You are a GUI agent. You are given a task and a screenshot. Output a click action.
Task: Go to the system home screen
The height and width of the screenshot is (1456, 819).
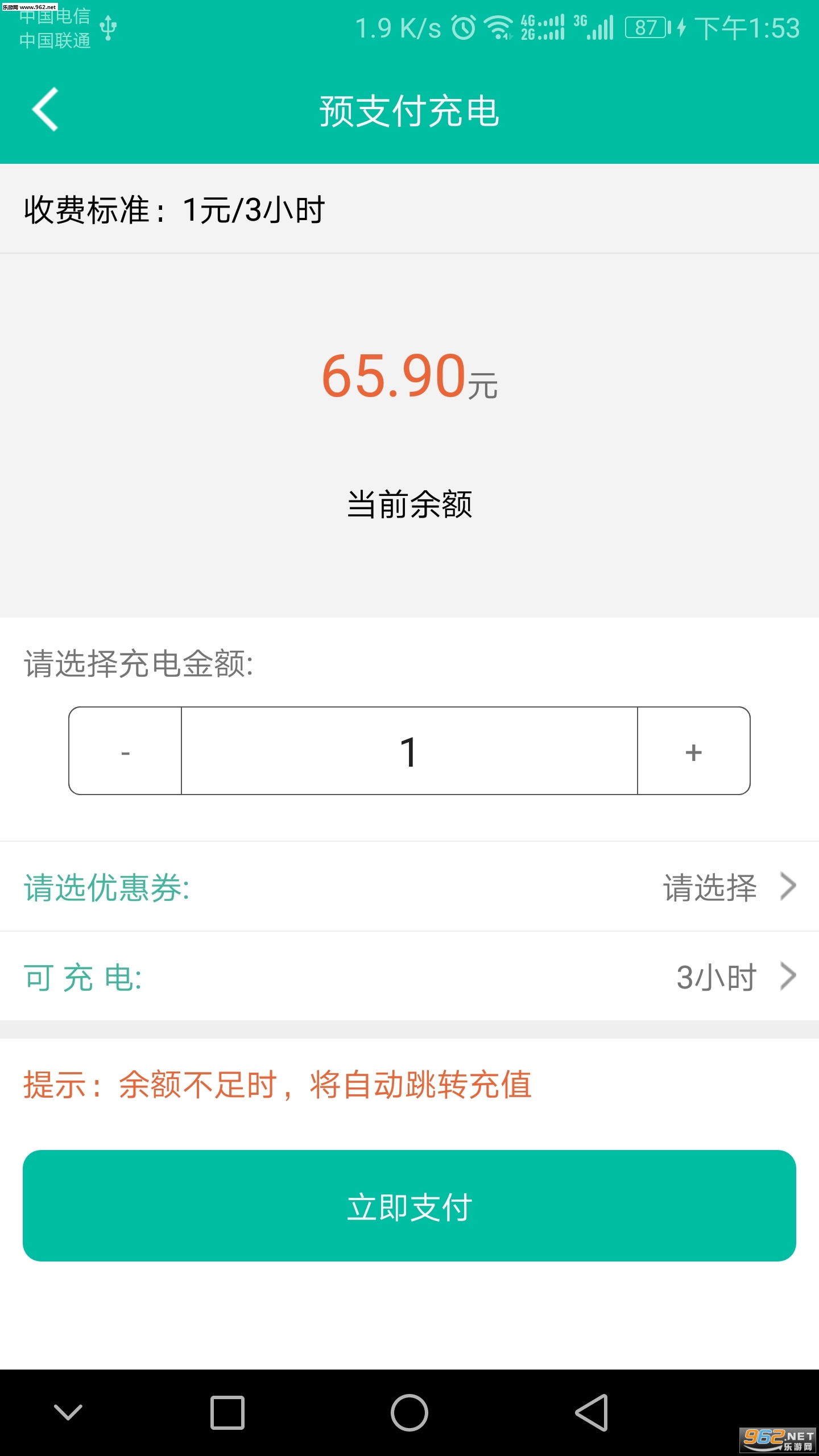(409, 1413)
